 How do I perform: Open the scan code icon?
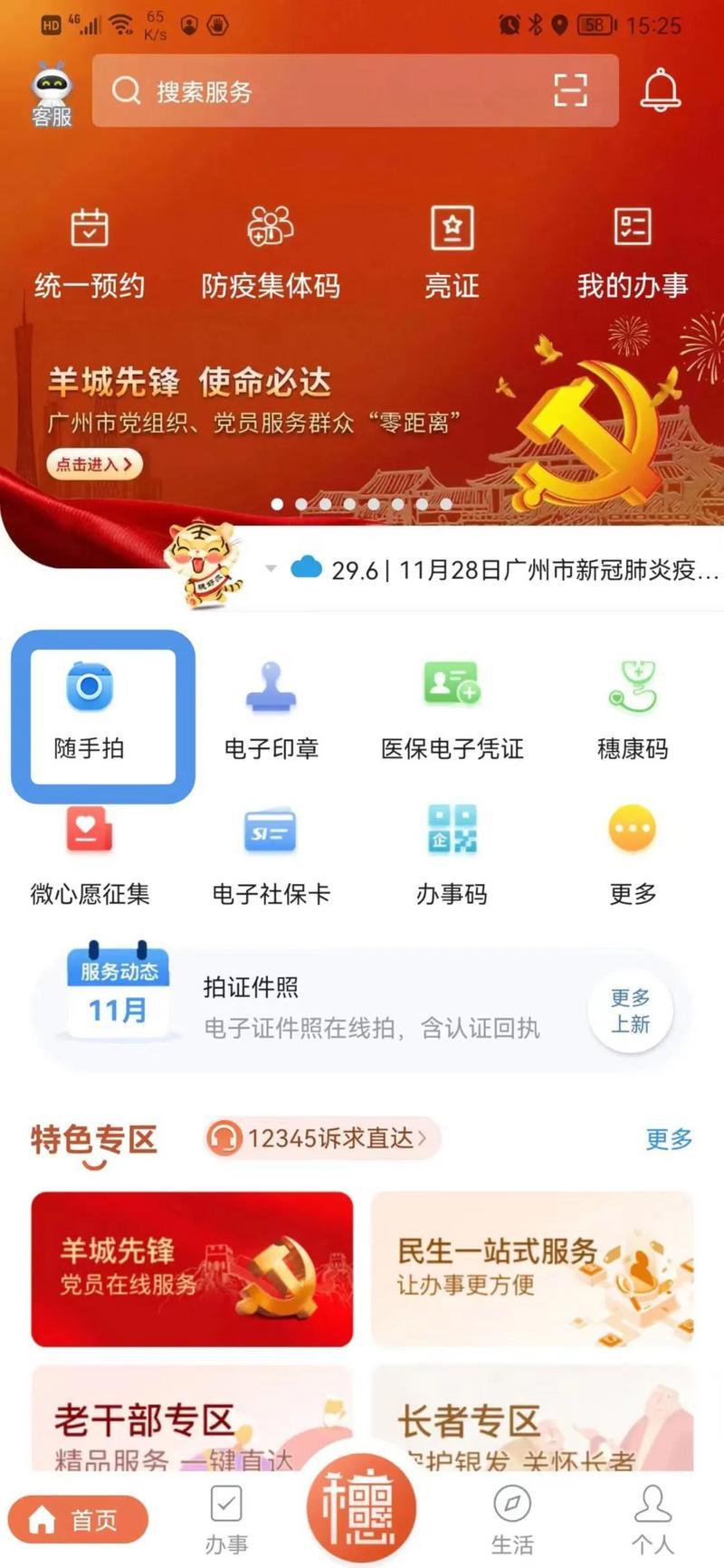(x=570, y=90)
